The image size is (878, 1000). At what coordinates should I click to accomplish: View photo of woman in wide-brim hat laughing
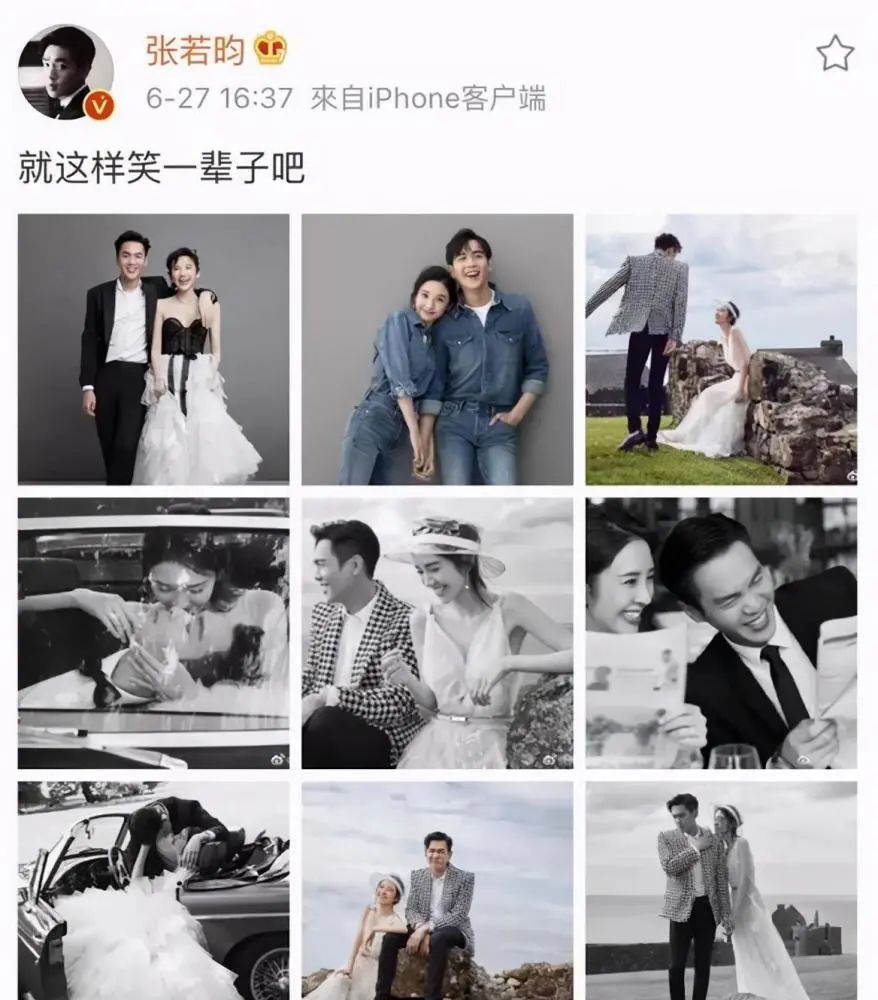tap(437, 633)
